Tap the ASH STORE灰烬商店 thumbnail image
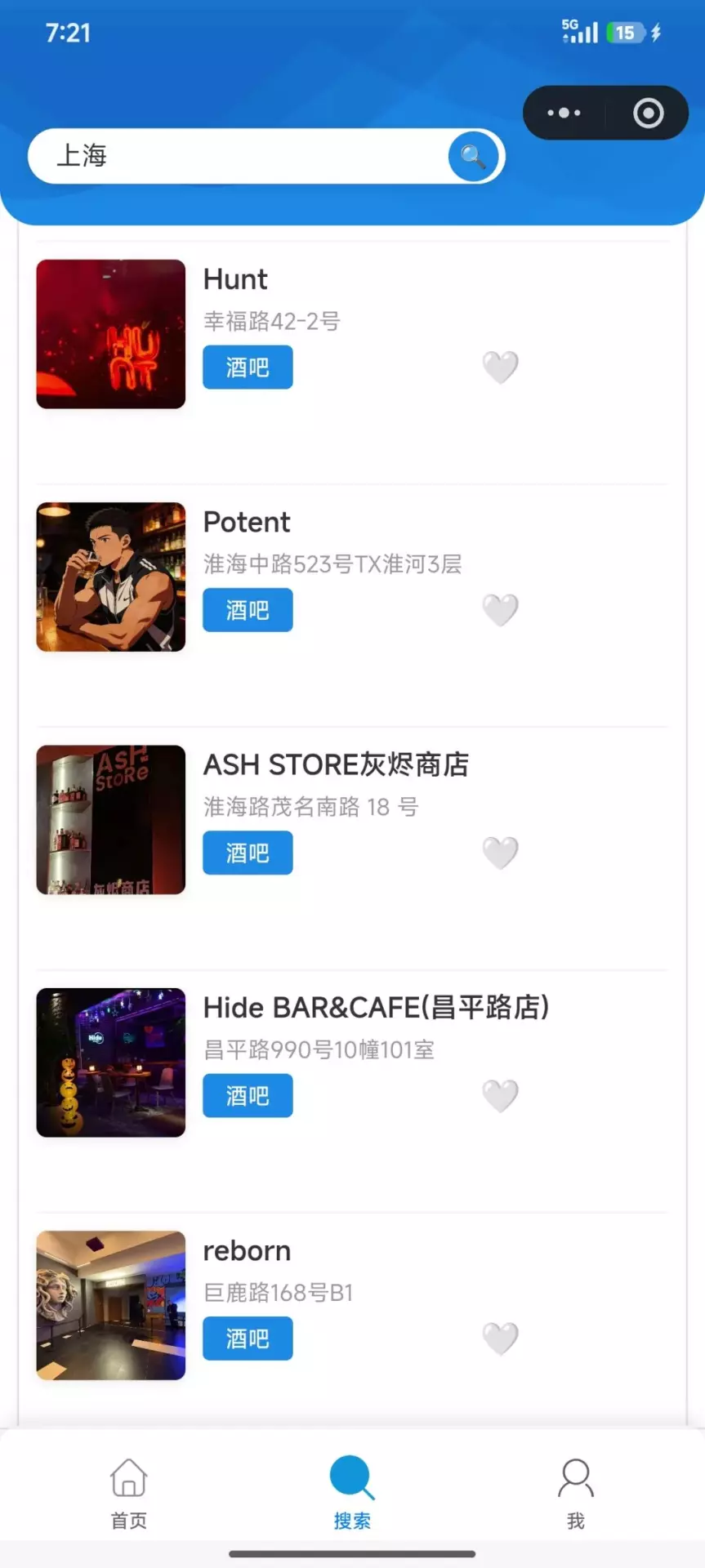 (110, 819)
